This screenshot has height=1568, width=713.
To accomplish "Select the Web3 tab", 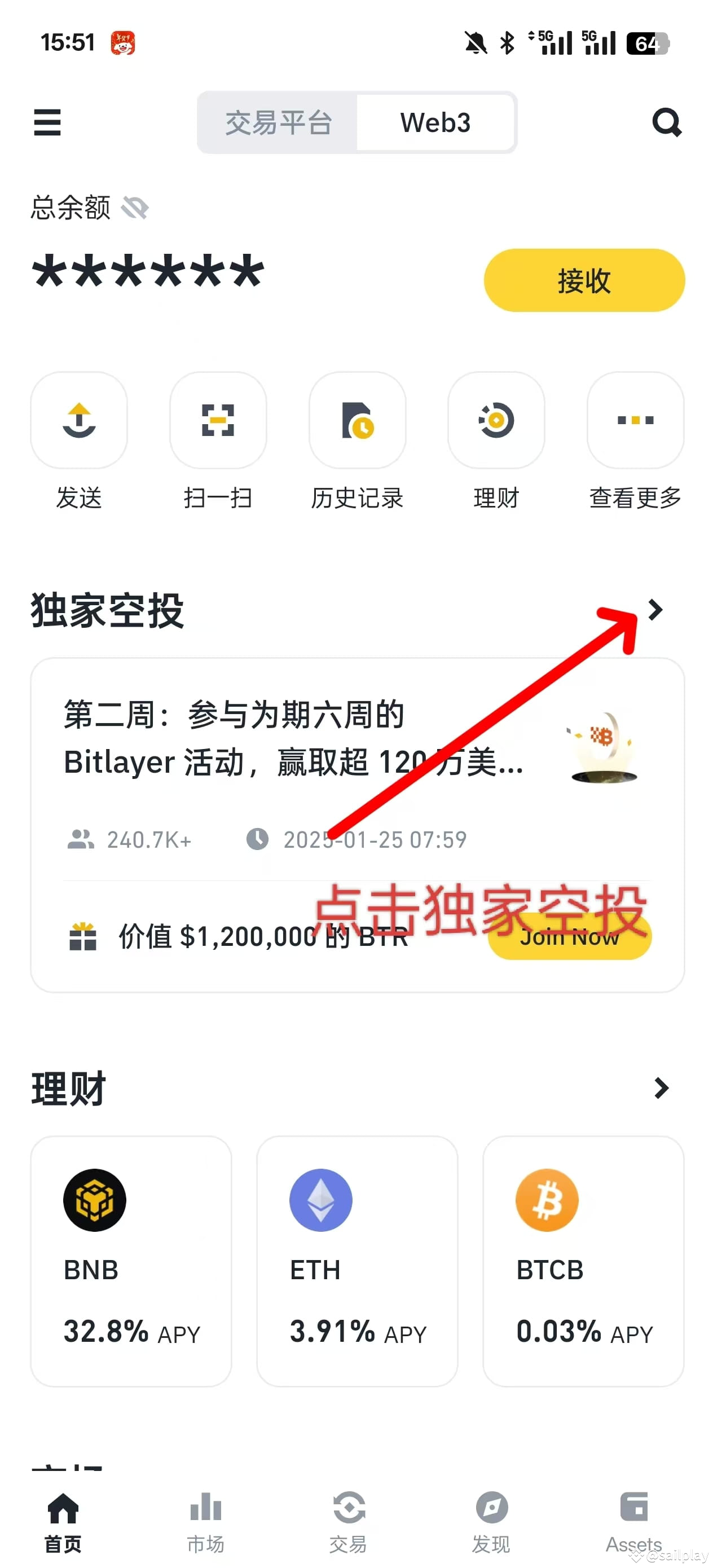I will 435,122.
